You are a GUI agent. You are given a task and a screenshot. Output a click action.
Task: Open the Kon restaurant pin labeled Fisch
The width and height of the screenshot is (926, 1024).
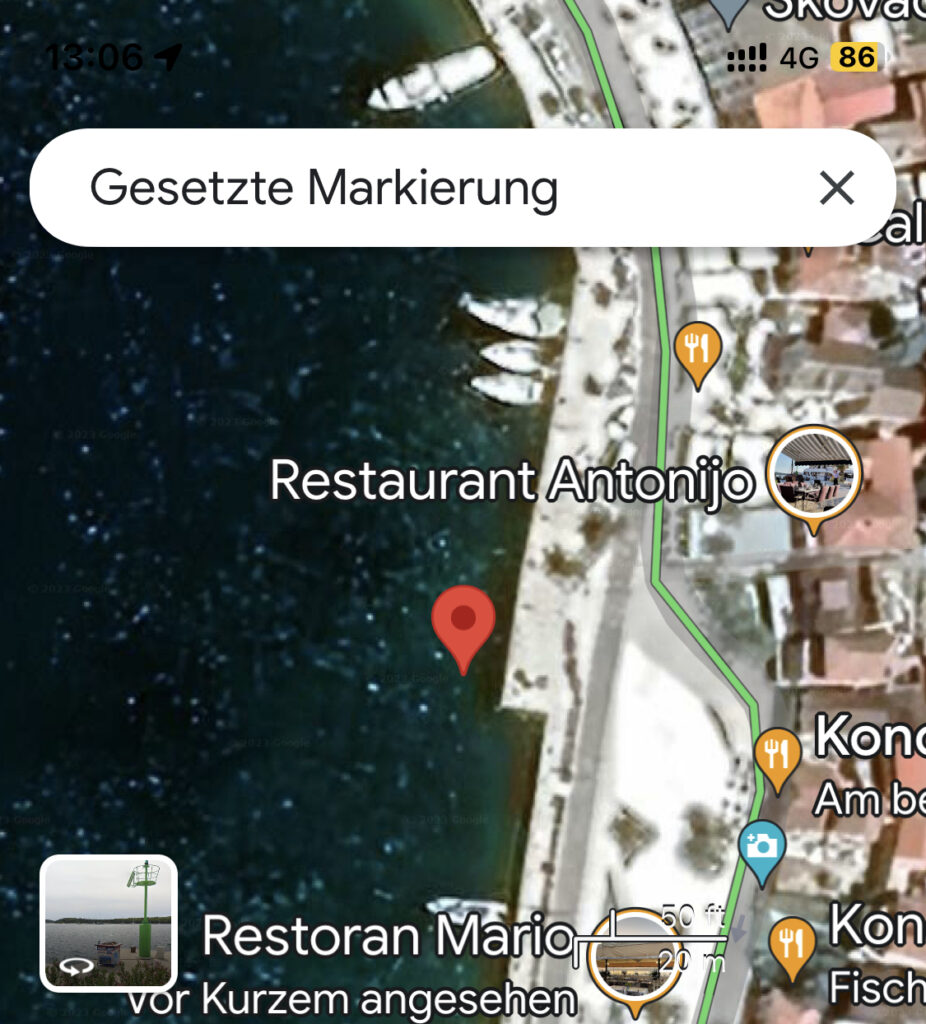click(x=792, y=944)
